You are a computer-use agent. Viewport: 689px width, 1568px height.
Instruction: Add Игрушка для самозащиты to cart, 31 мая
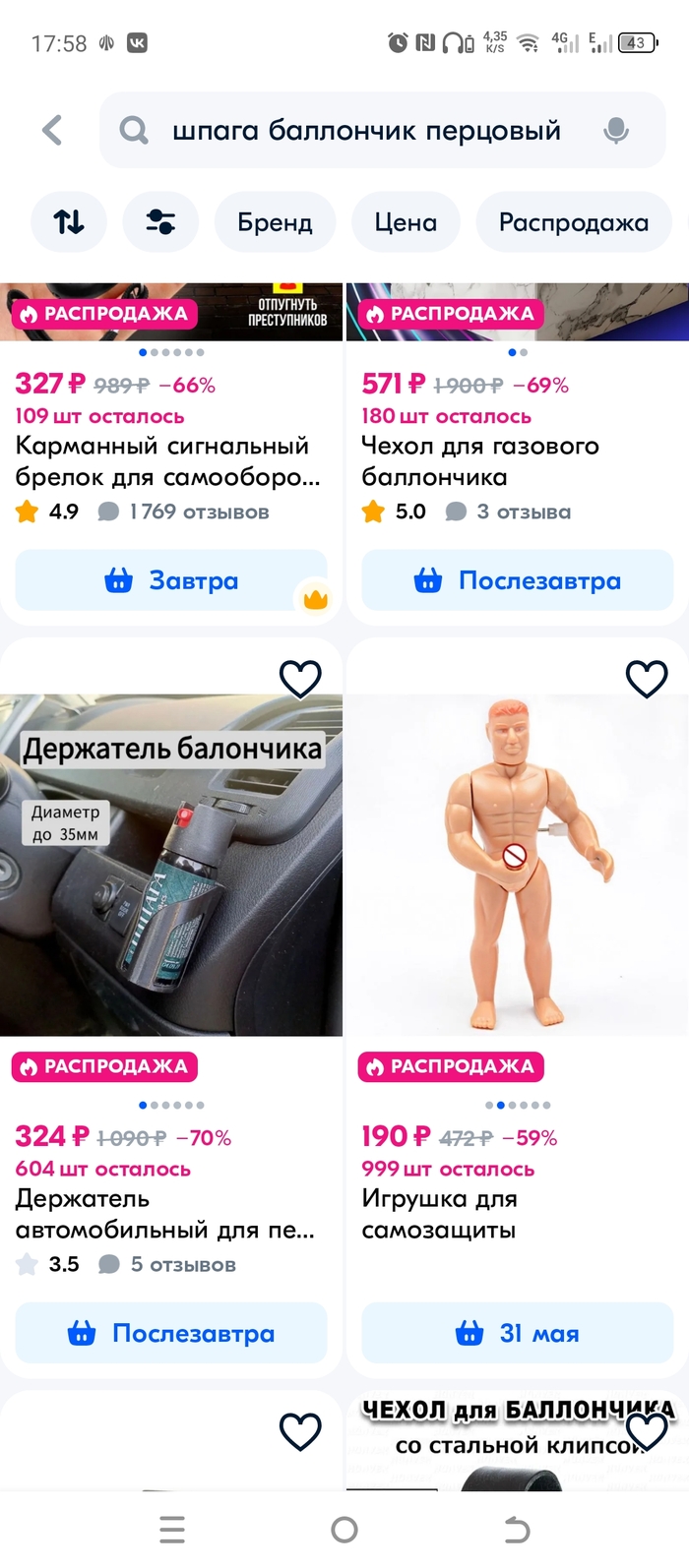[518, 1333]
